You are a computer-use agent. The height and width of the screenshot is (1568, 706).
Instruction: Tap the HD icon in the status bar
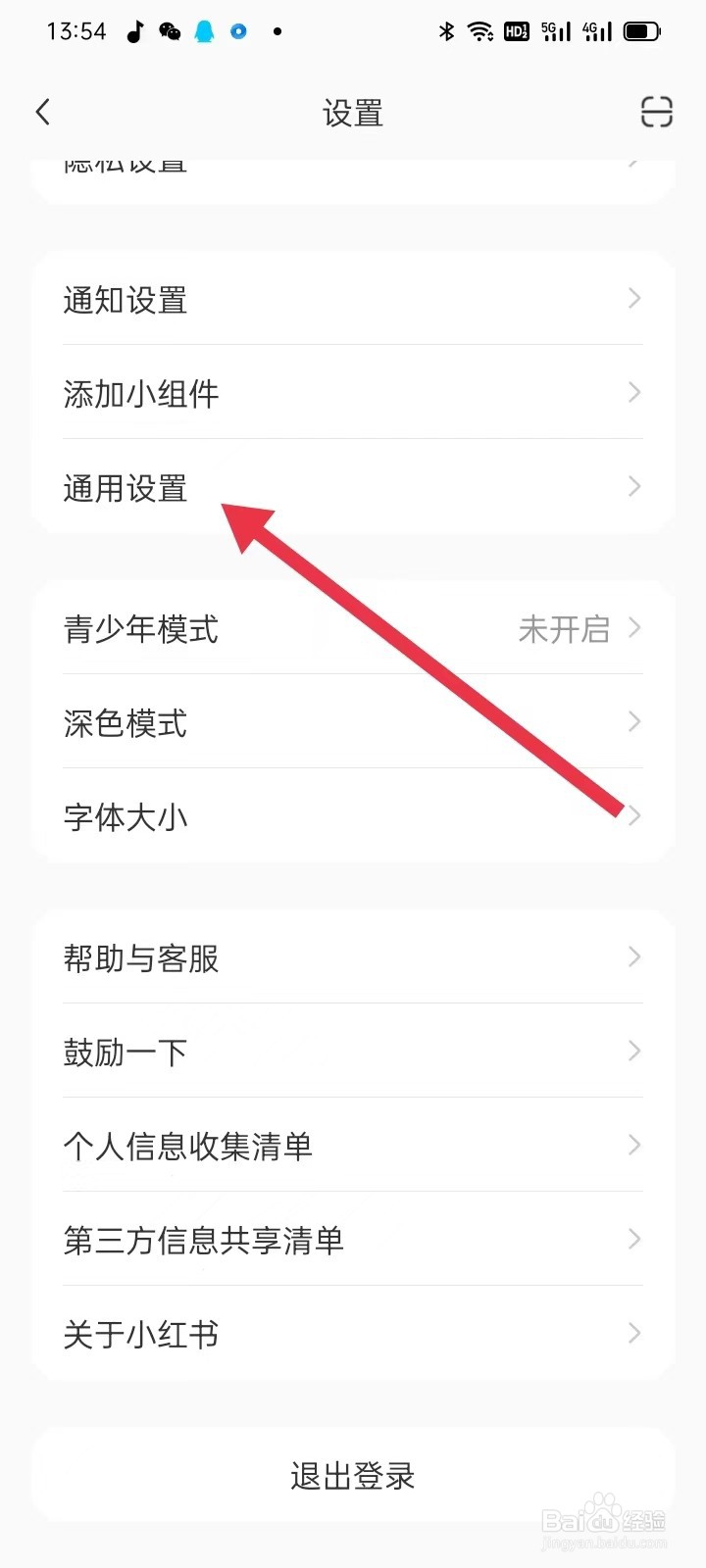(515, 31)
